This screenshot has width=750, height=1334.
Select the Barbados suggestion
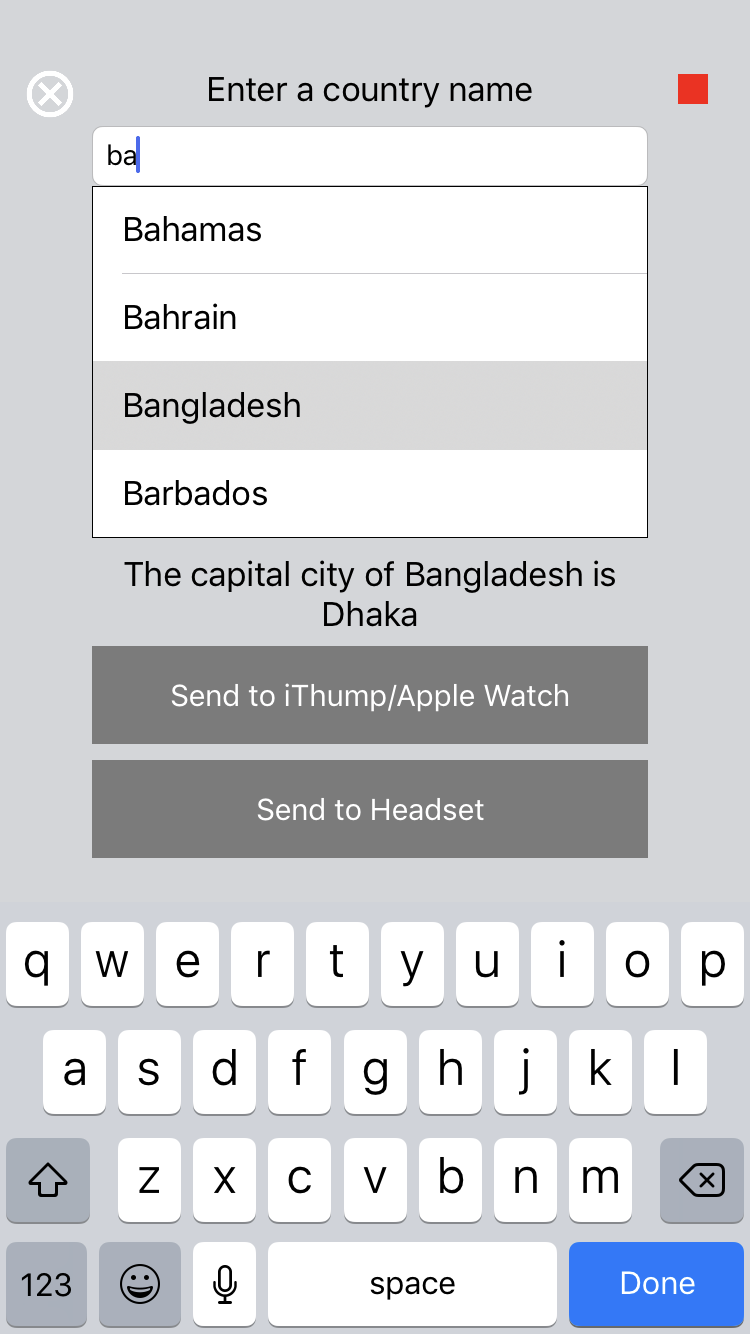tap(370, 493)
